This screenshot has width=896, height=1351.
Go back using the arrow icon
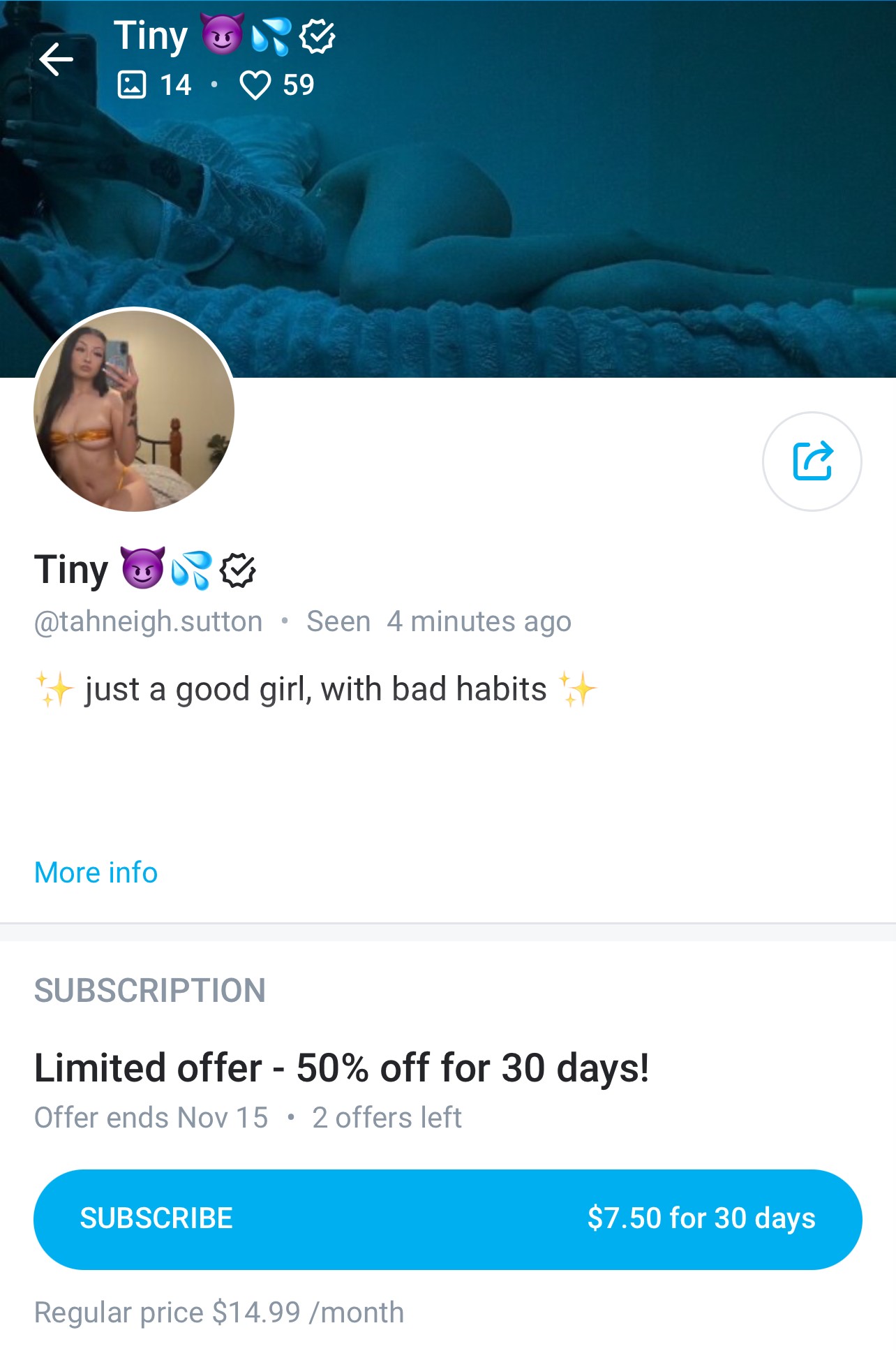(57, 59)
